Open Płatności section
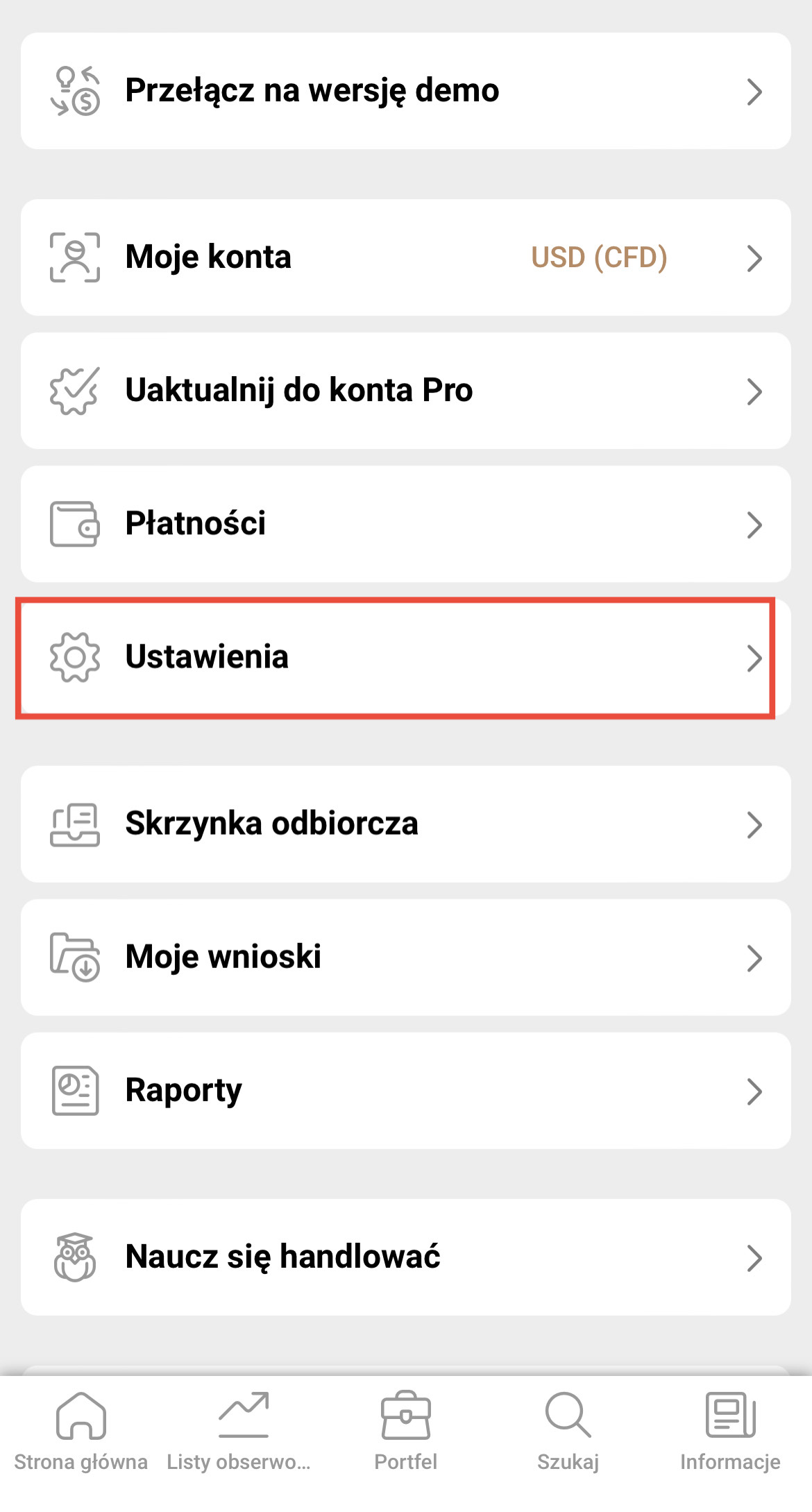Image resolution: width=812 pixels, height=1512 pixels. pyautogui.click(x=405, y=524)
